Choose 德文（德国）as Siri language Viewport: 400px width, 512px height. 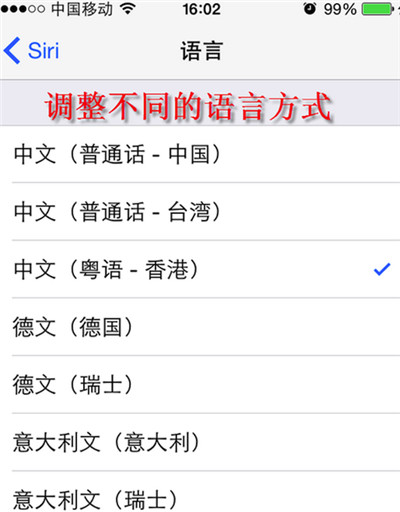[x=200, y=327]
